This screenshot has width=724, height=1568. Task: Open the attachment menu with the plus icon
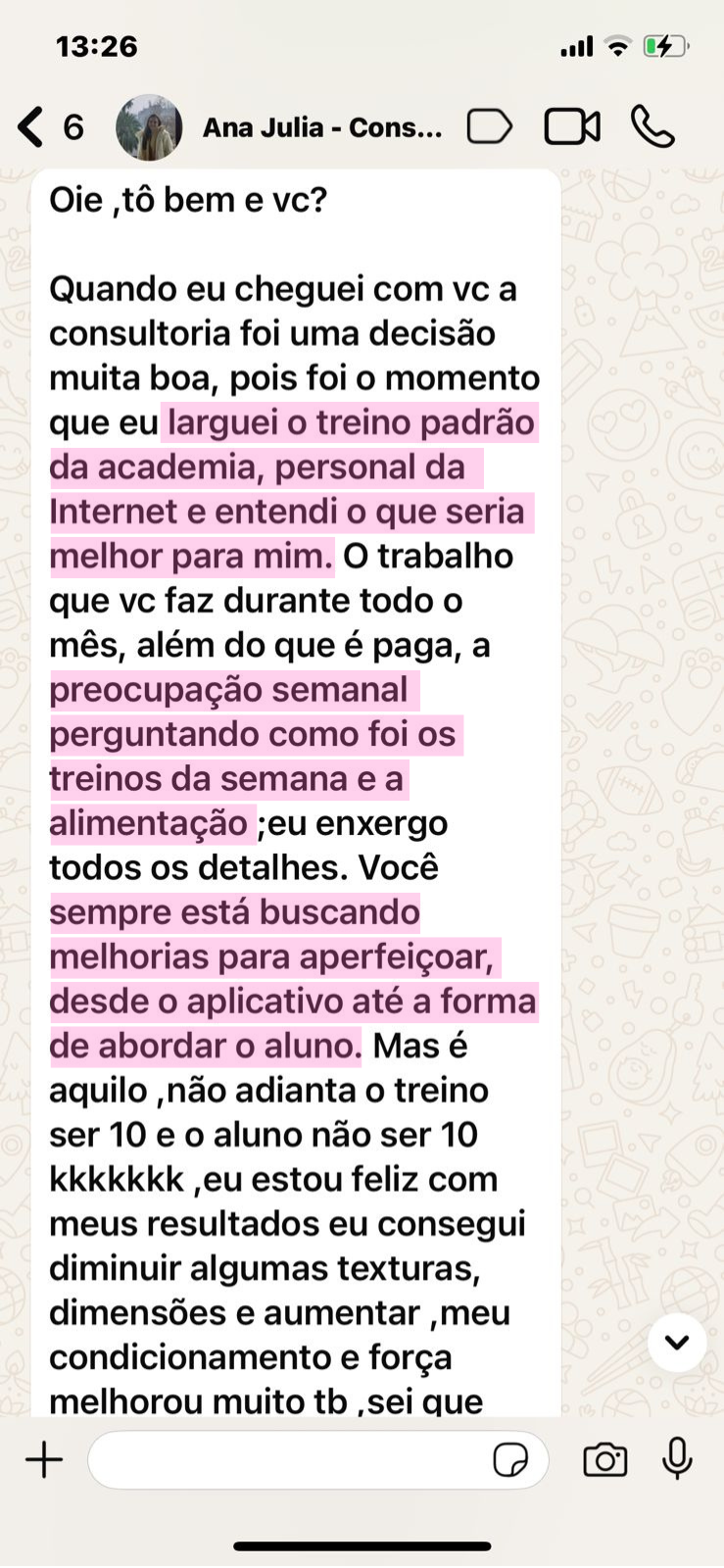point(43,1459)
